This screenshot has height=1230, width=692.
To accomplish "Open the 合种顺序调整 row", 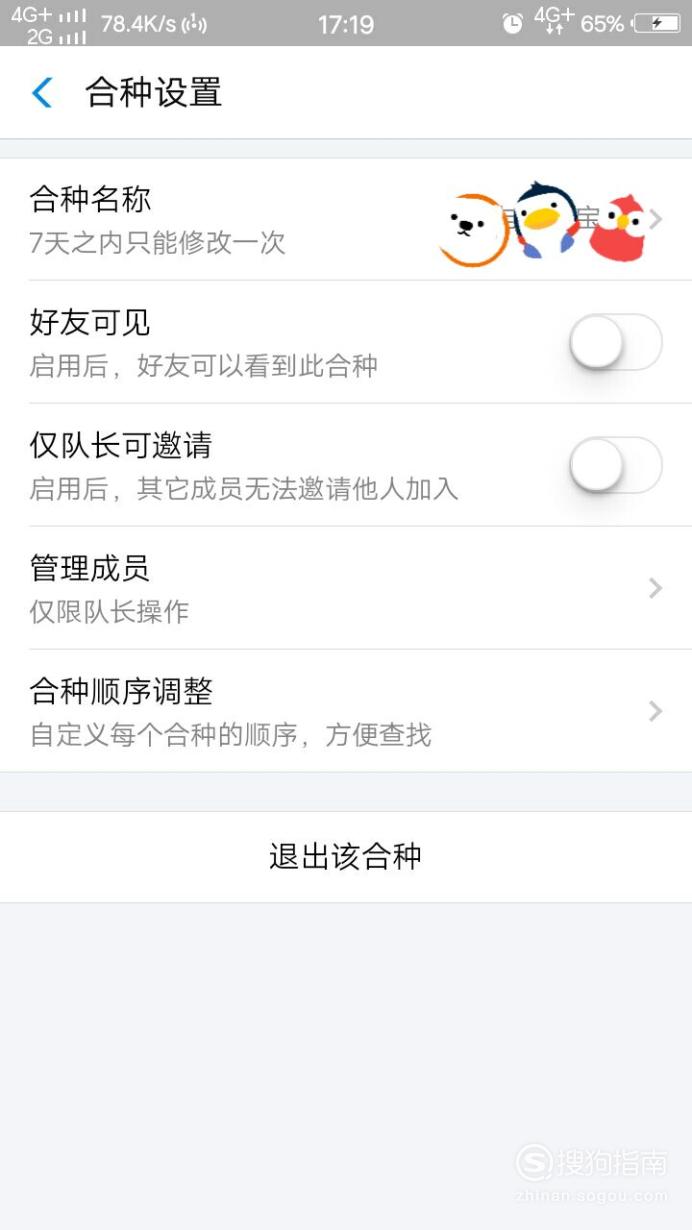I will 346,711.
